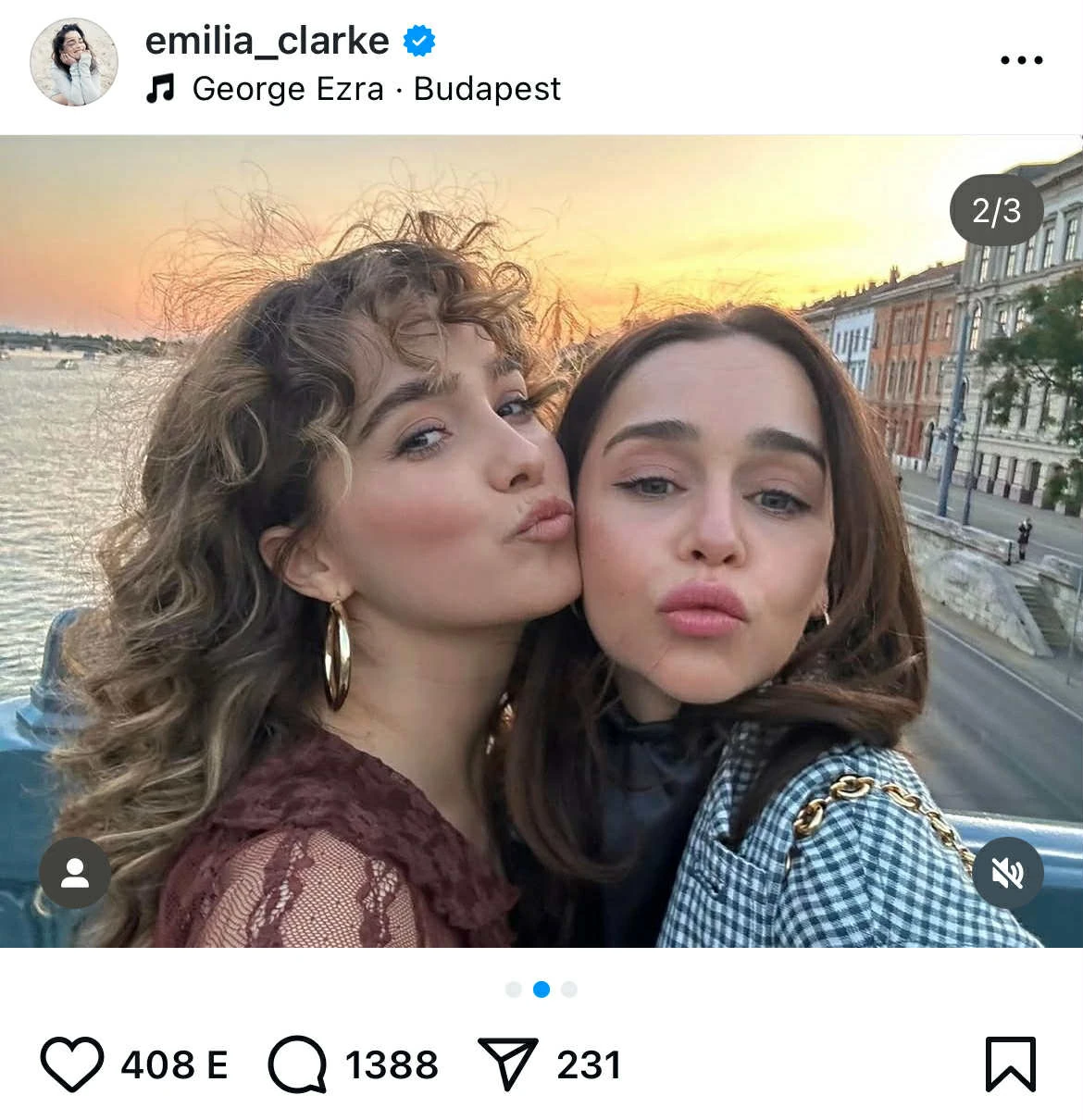Bookmark this post
This screenshot has height=1120, width=1083.
(x=1010, y=1064)
